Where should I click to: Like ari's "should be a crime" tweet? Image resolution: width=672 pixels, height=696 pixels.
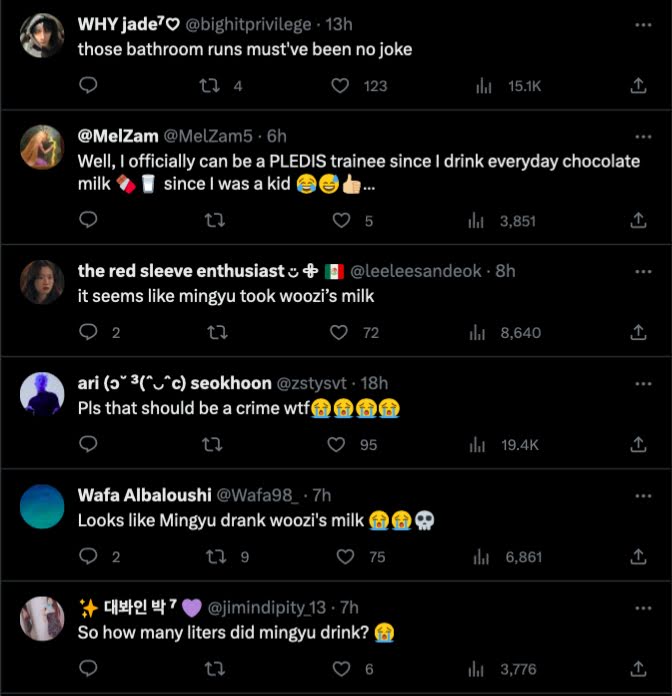[x=337, y=444]
